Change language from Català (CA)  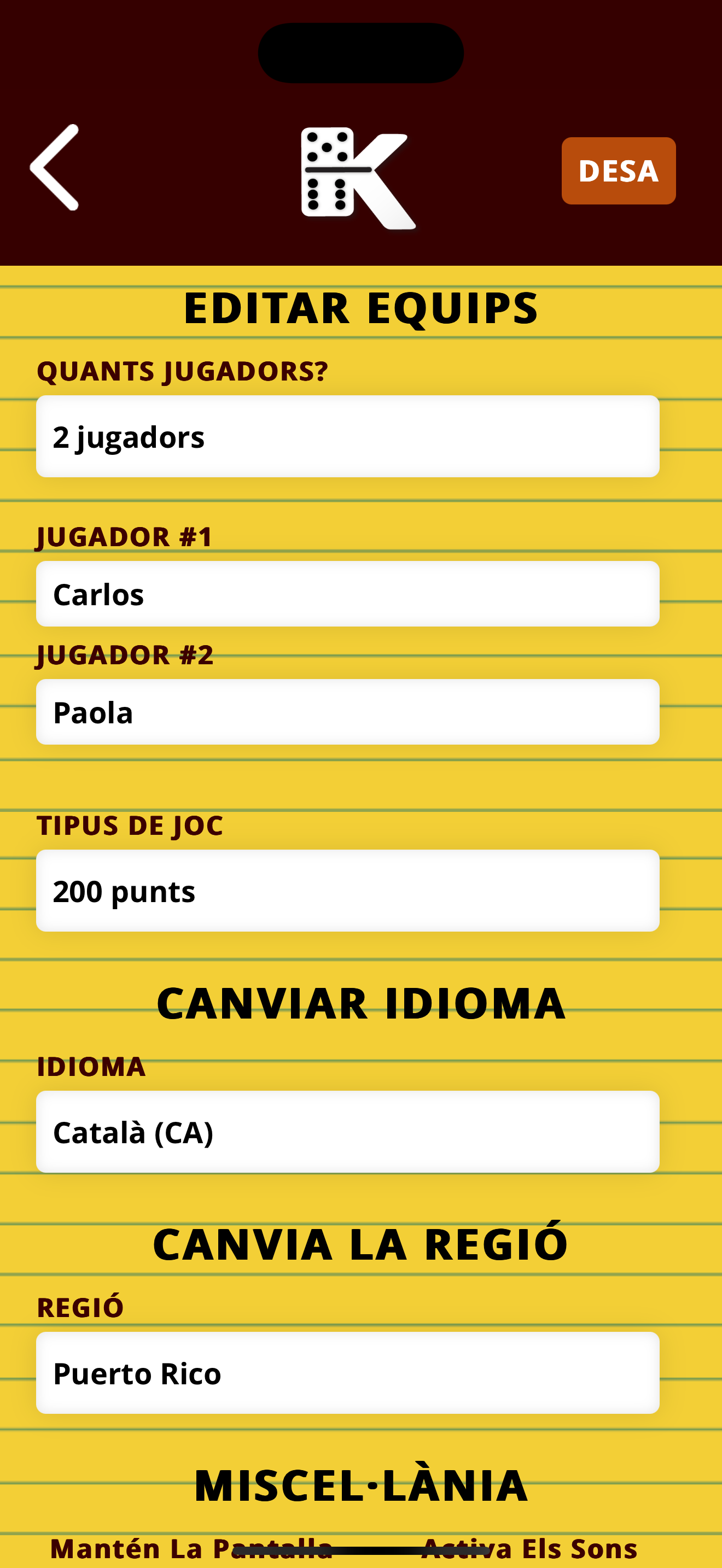tap(348, 1132)
